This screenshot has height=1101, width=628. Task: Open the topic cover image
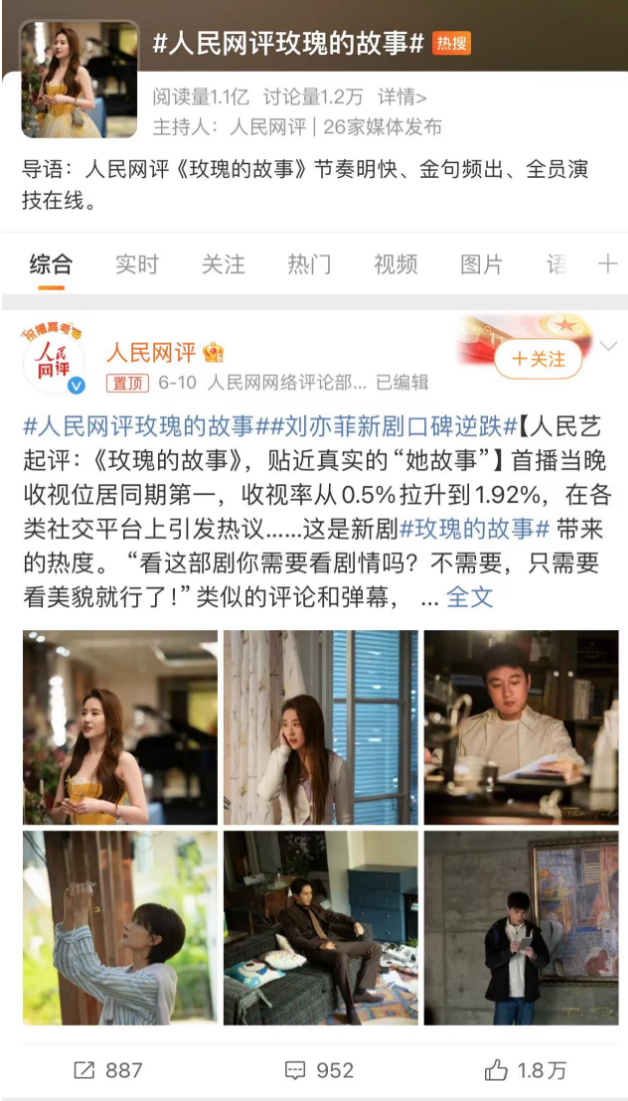(80, 79)
